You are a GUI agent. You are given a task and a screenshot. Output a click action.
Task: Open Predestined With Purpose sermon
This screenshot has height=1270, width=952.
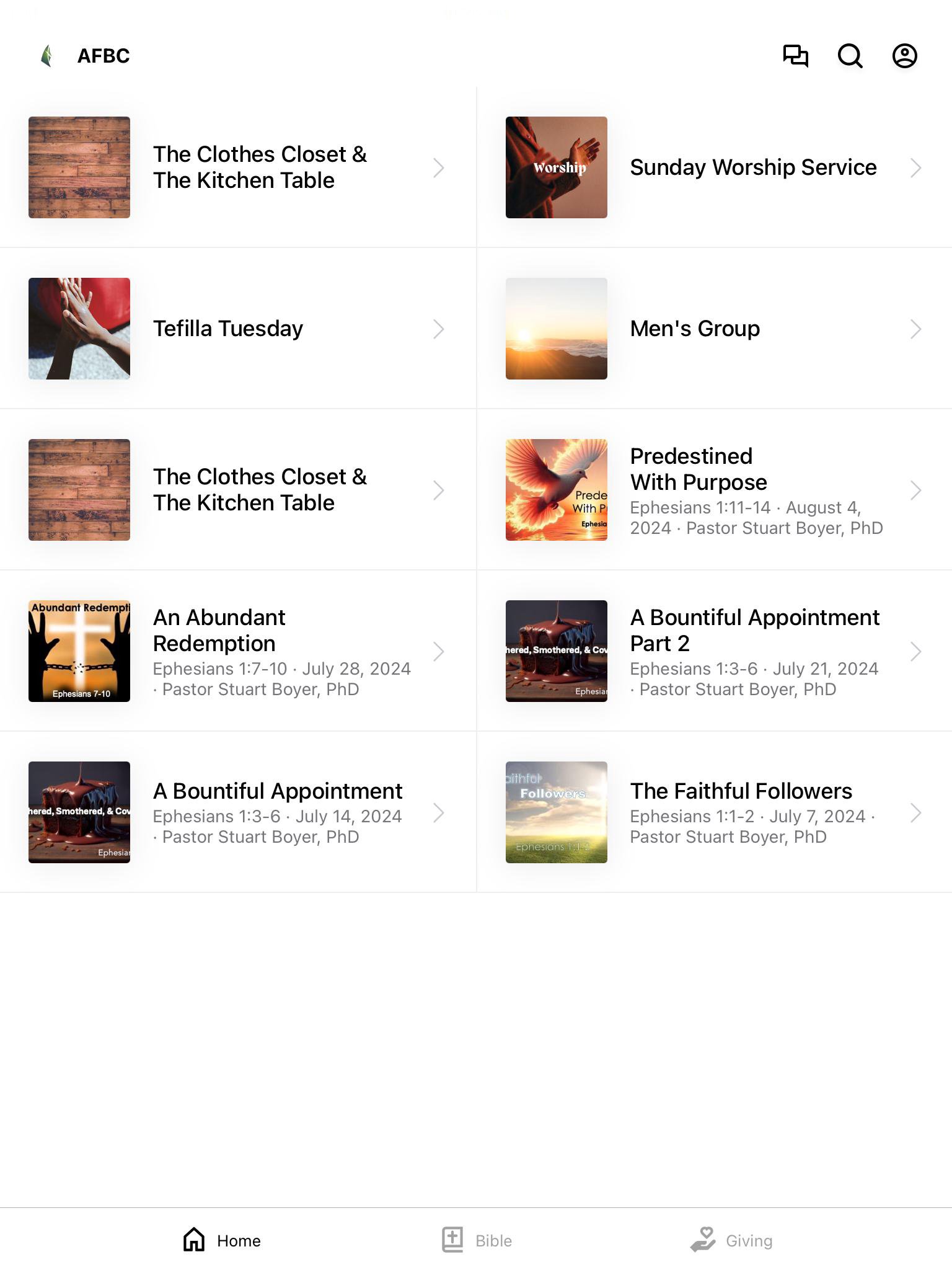[x=714, y=490]
